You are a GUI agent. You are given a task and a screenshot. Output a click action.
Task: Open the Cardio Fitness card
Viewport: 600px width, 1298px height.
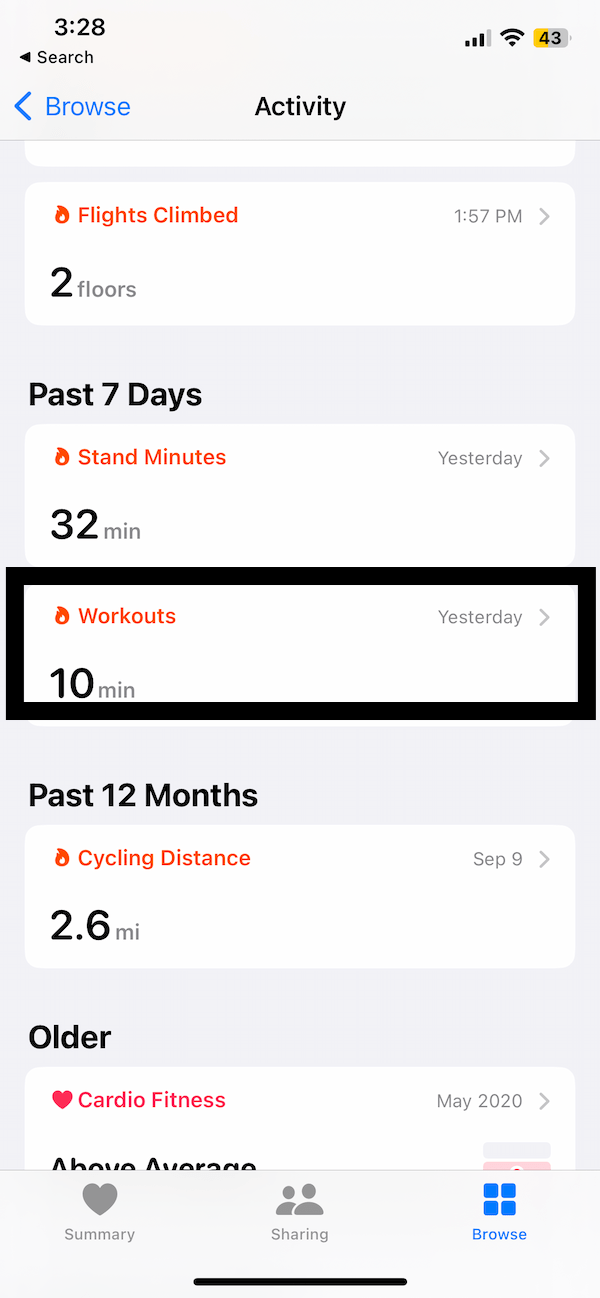pos(300,1118)
